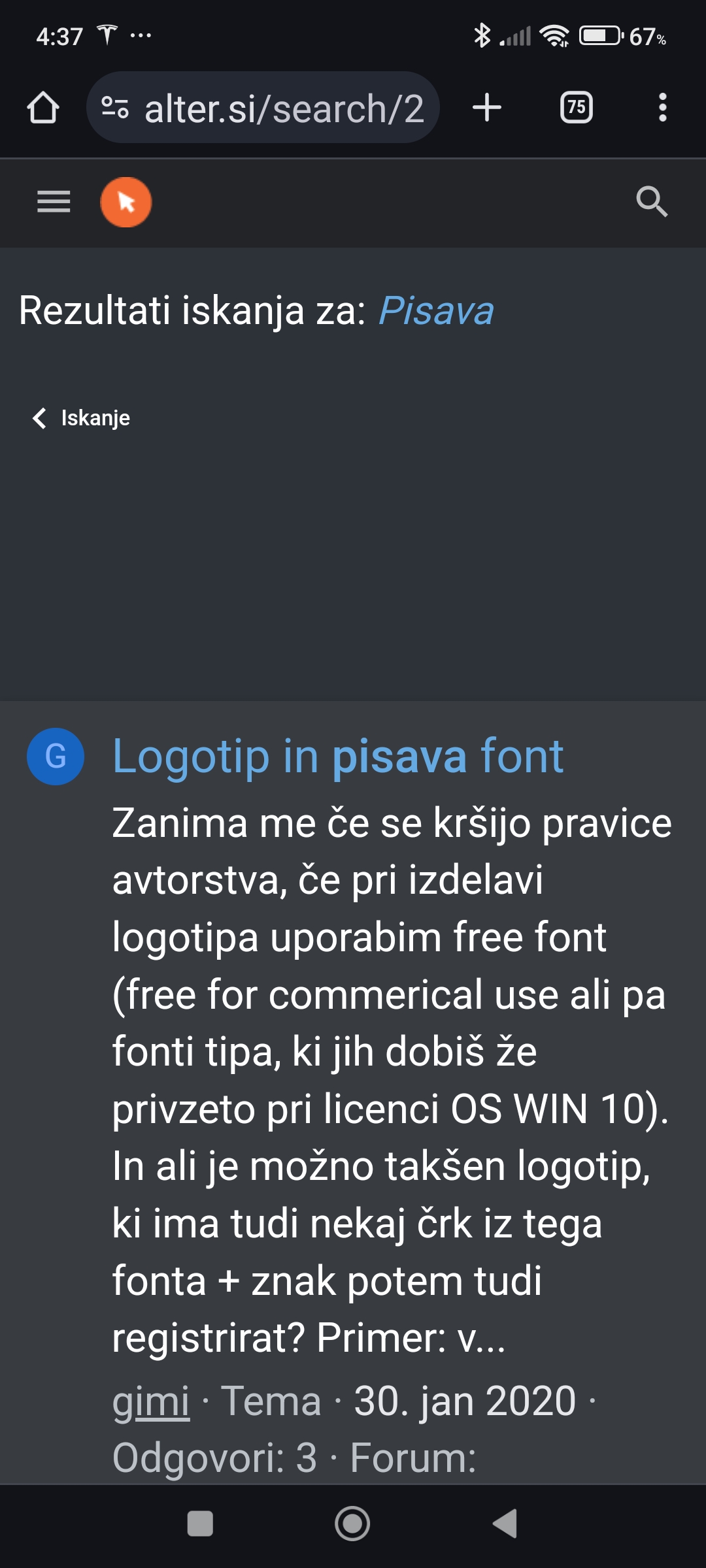Open the tab switcher showing 75
The image size is (706, 1568).
click(x=577, y=108)
